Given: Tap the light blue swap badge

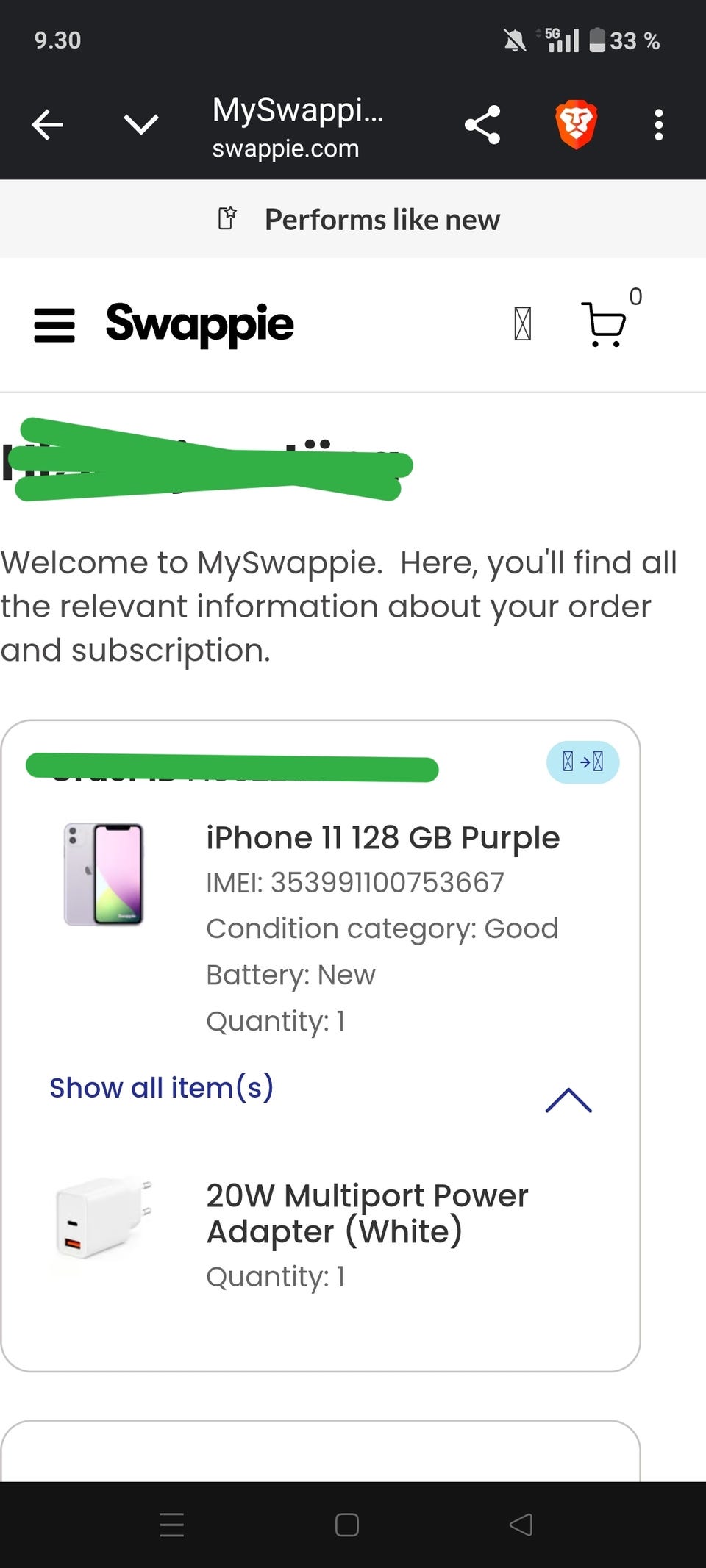Looking at the screenshot, I should pyautogui.click(x=582, y=762).
